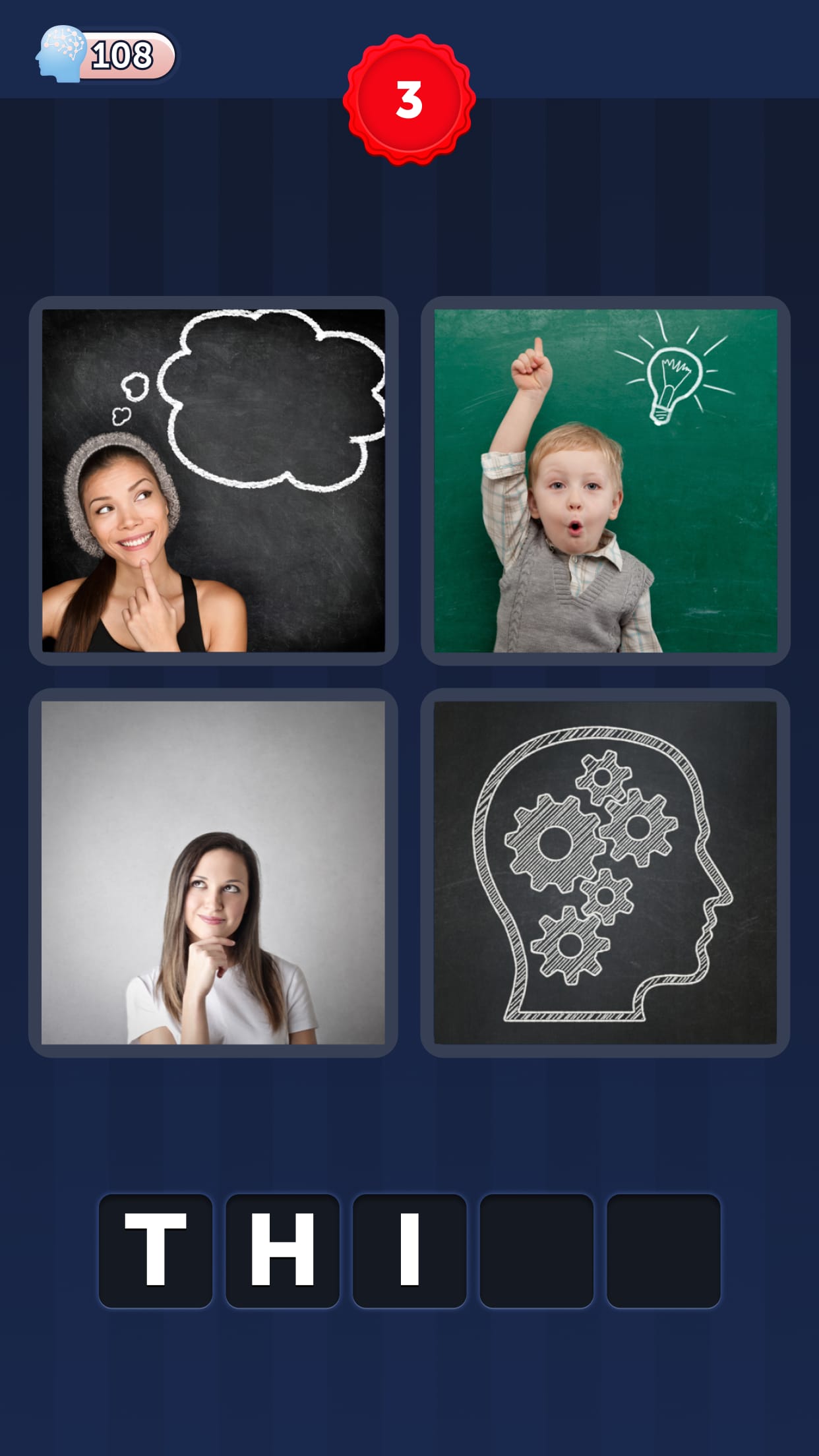819x1456 pixels.
Task: Open the picture of woman in white shirt
Action: coord(213,872)
